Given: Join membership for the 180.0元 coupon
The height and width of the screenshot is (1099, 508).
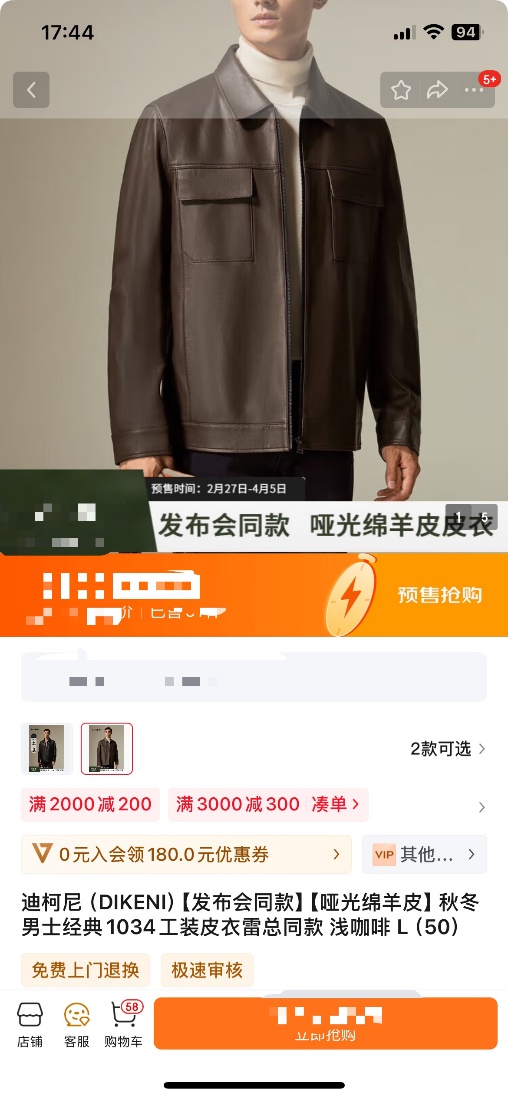Looking at the screenshot, I should (x=186, y=854).
